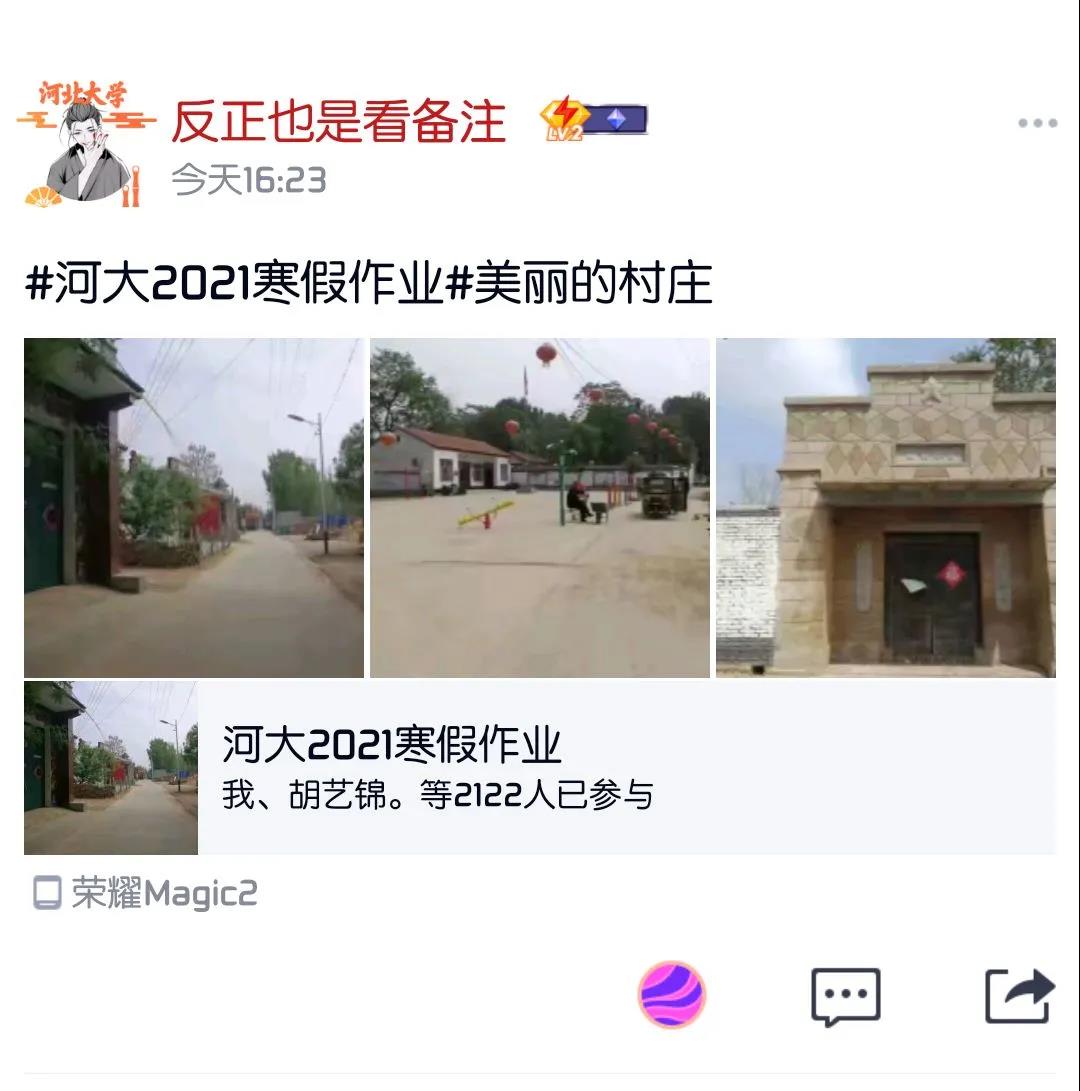View the village road photo

pos(194,508)
